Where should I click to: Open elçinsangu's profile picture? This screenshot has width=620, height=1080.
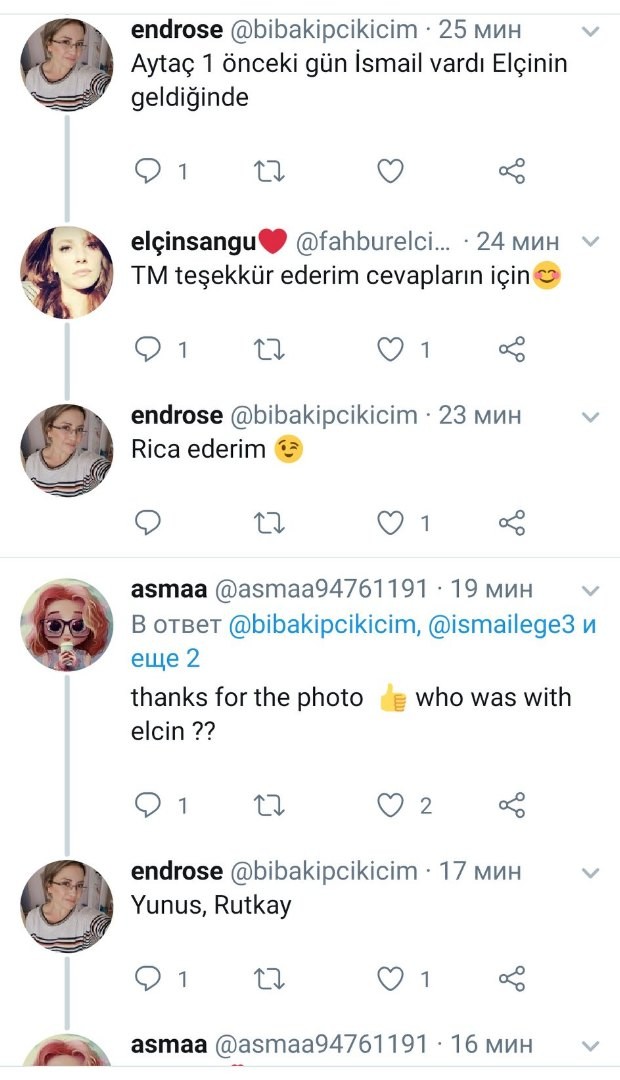click(67, 273)
